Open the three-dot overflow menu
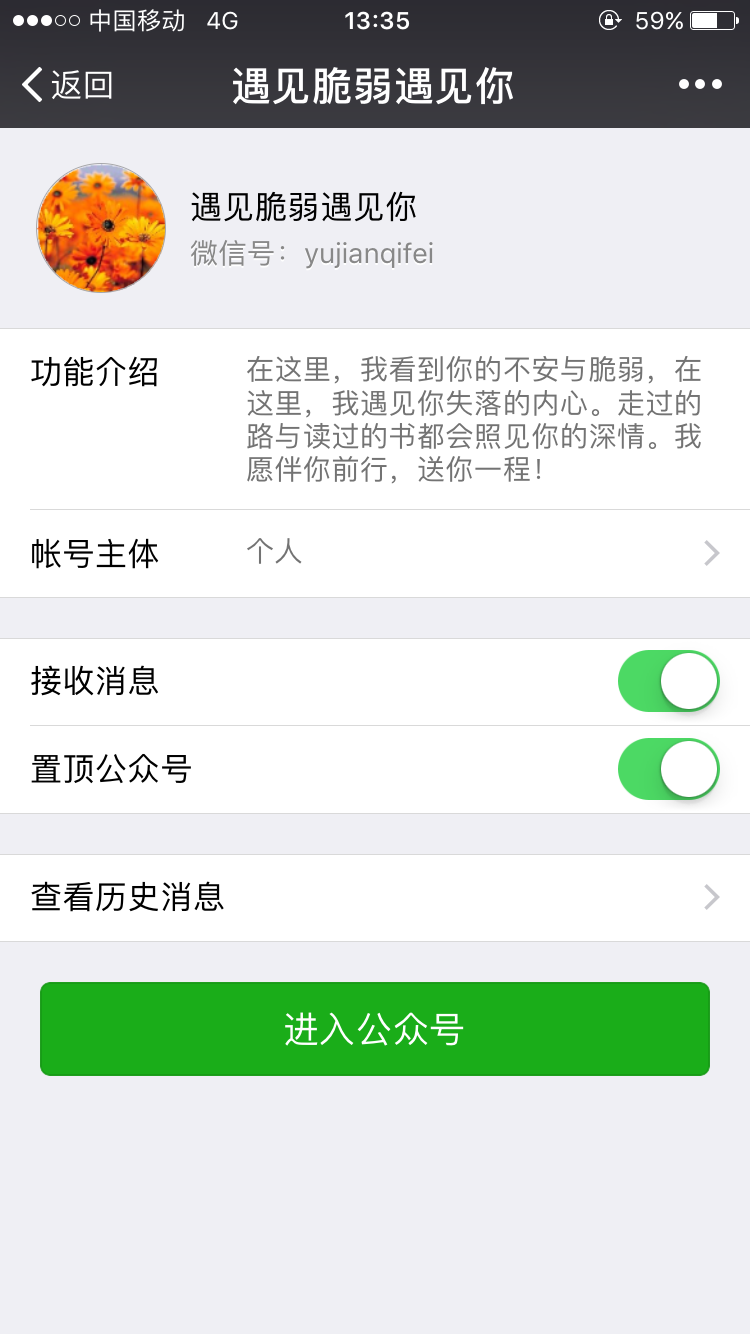The height and width of the screenshot is (1334, 750). tap(700, 85)
